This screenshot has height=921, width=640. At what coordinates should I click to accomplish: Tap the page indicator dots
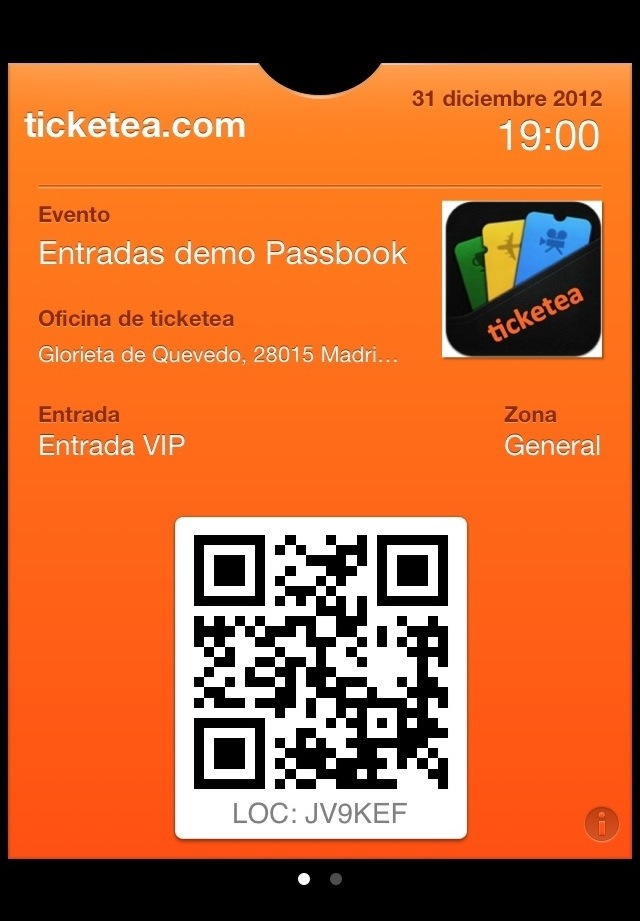coord(320,879)
